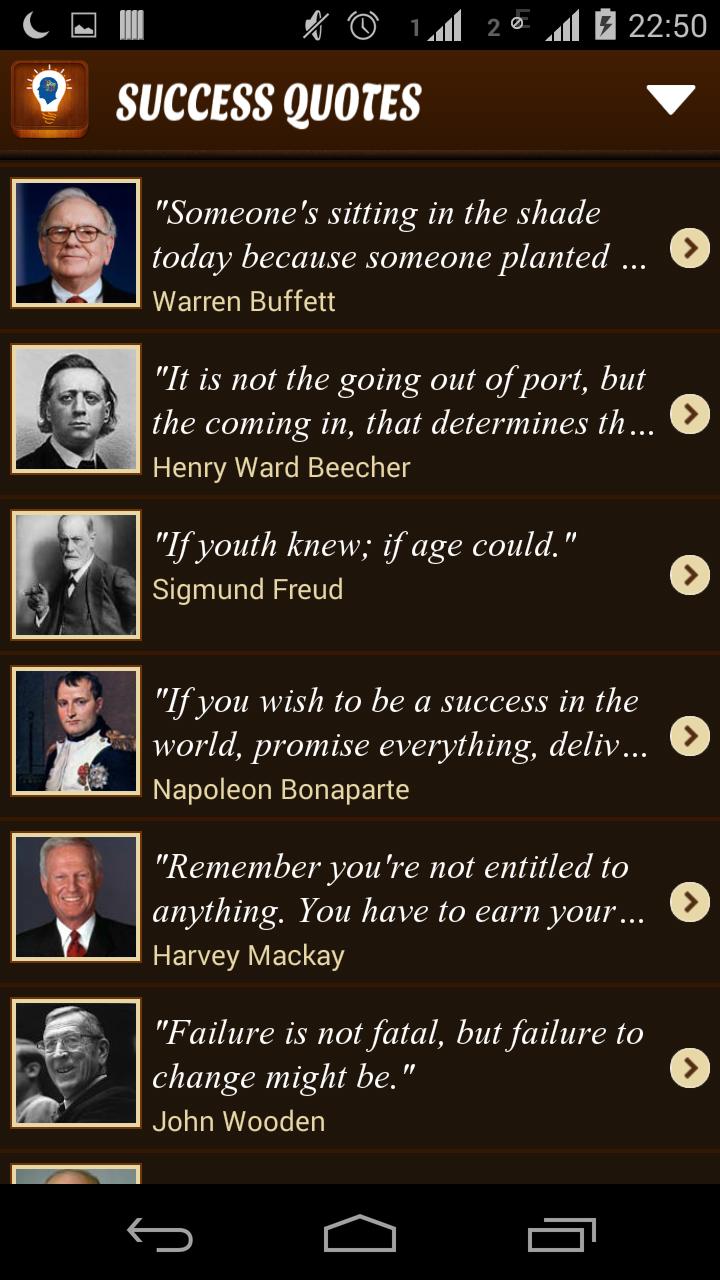Open the dropdown arrow in the header
This screenshot has width=720, height=1280.
click(670, 100)
